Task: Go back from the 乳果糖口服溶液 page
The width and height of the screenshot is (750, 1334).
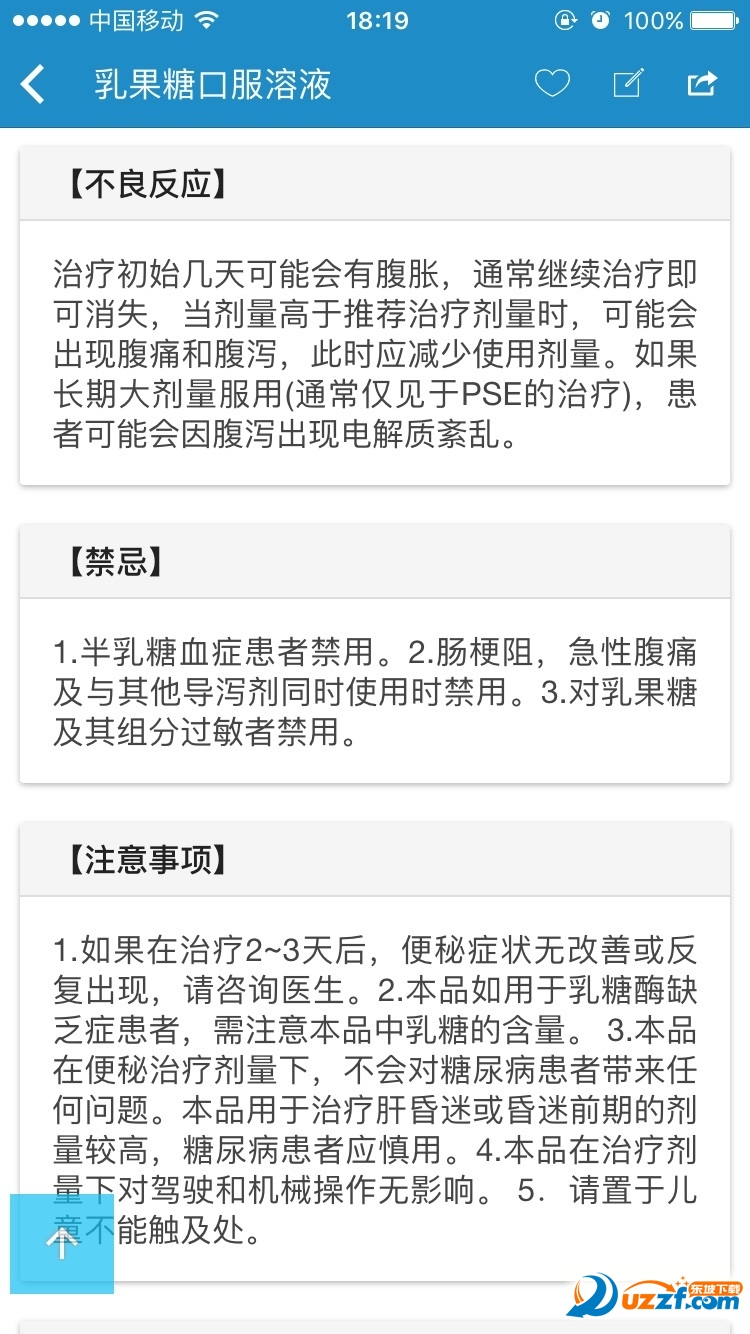Action: point(34,84)
